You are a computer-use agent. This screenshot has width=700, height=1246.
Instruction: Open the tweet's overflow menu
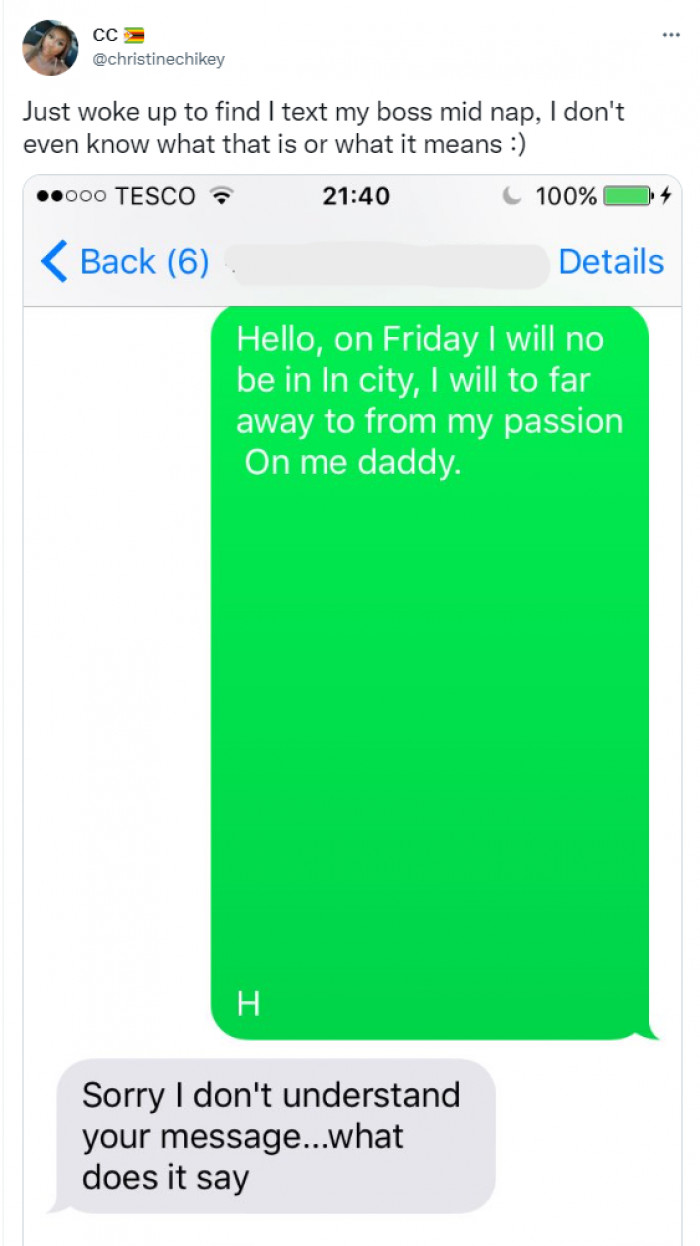(671, 35)
